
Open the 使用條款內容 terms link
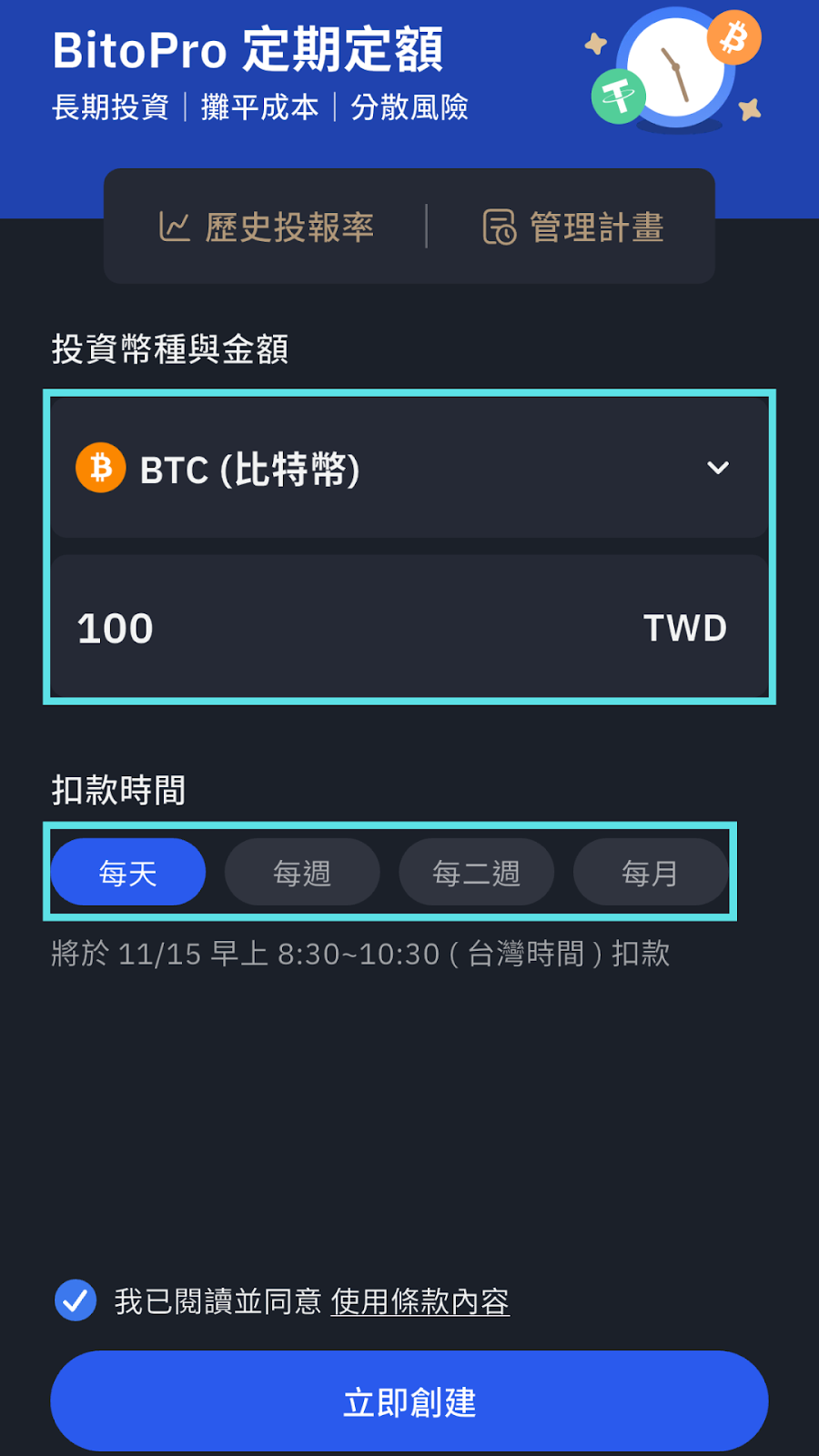[421, 1301]
